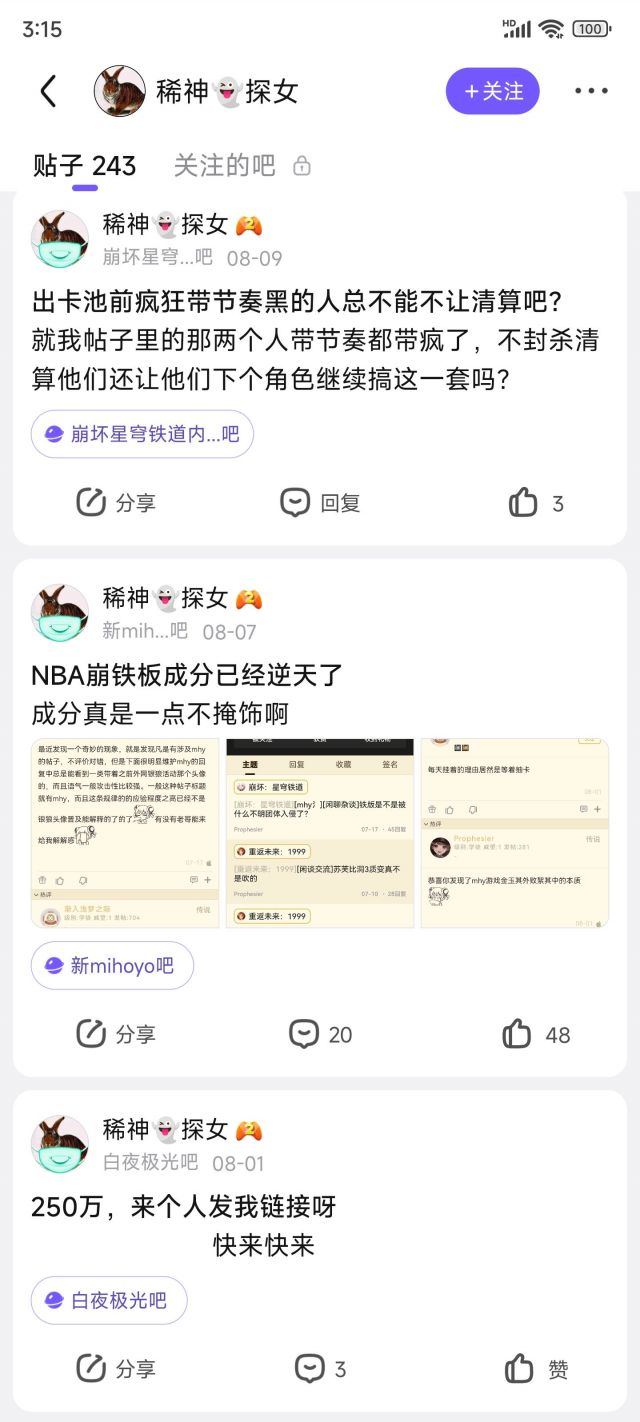Like the 08-09 post with 3 likes
The height and width of the screenshot is (1422, 640).
(537, 503)
